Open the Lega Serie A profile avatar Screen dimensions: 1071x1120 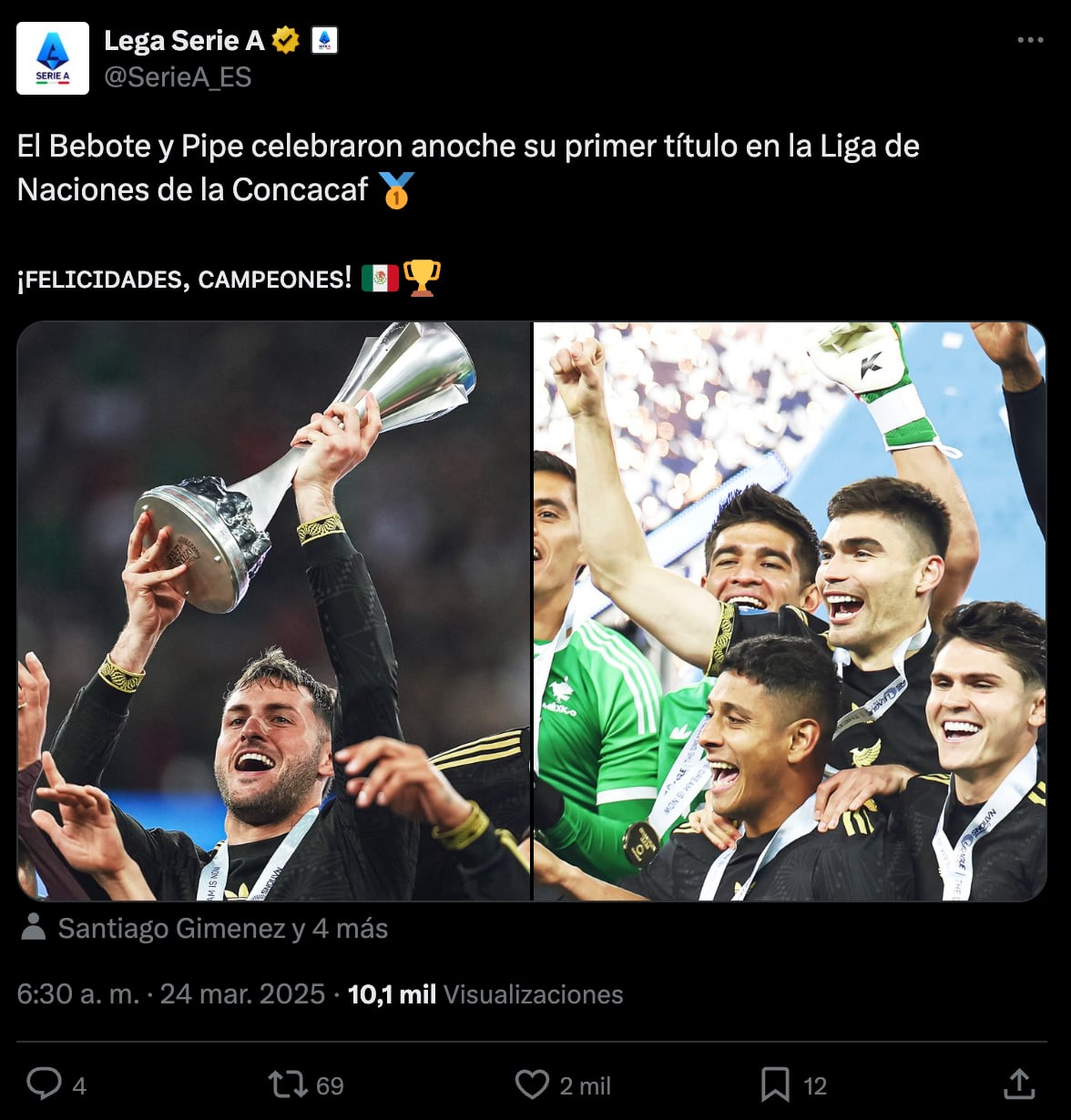(53, 58)
